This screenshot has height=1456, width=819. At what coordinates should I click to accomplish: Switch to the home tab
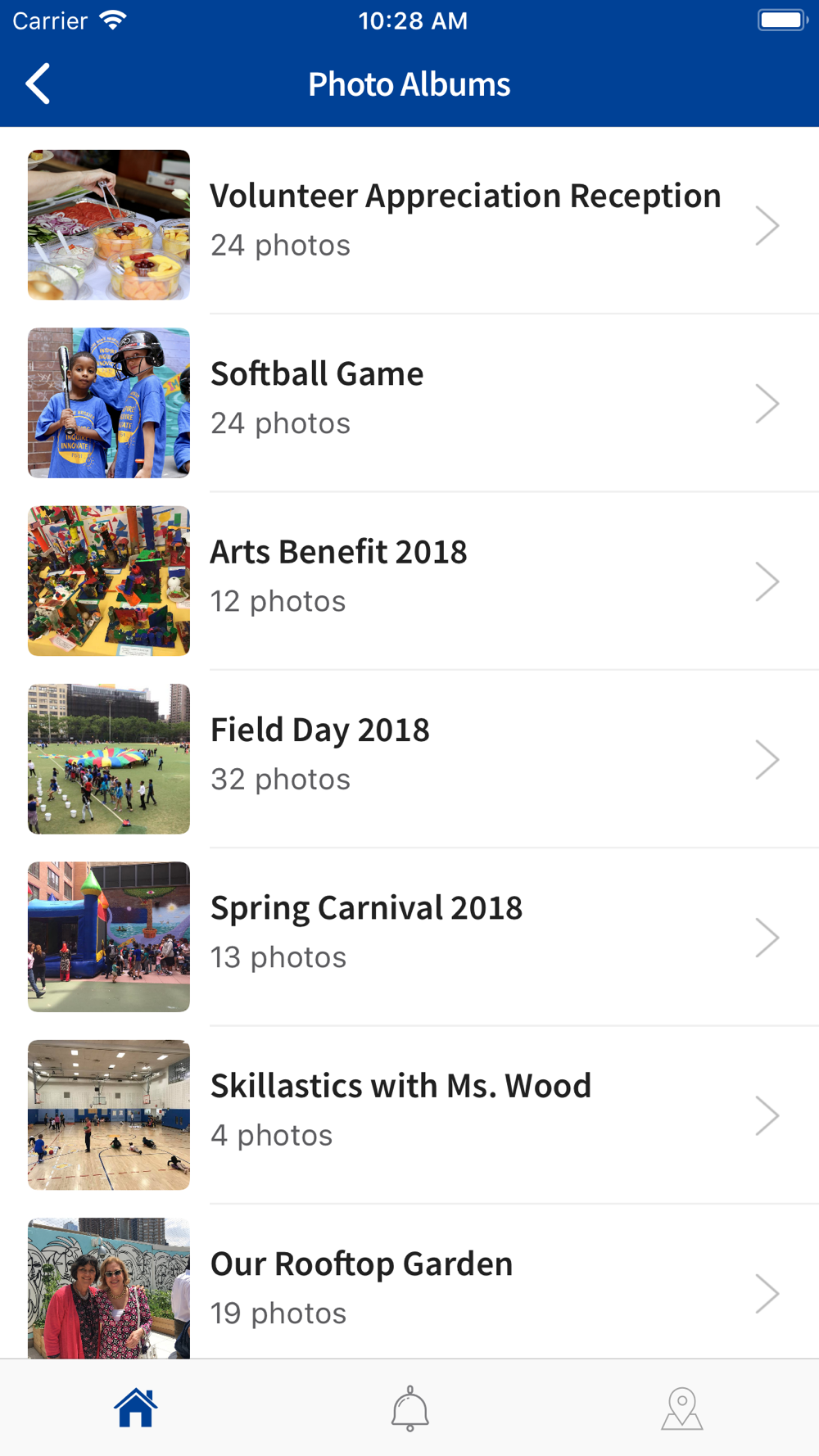pyautogui.click(x=136, y=1408)
